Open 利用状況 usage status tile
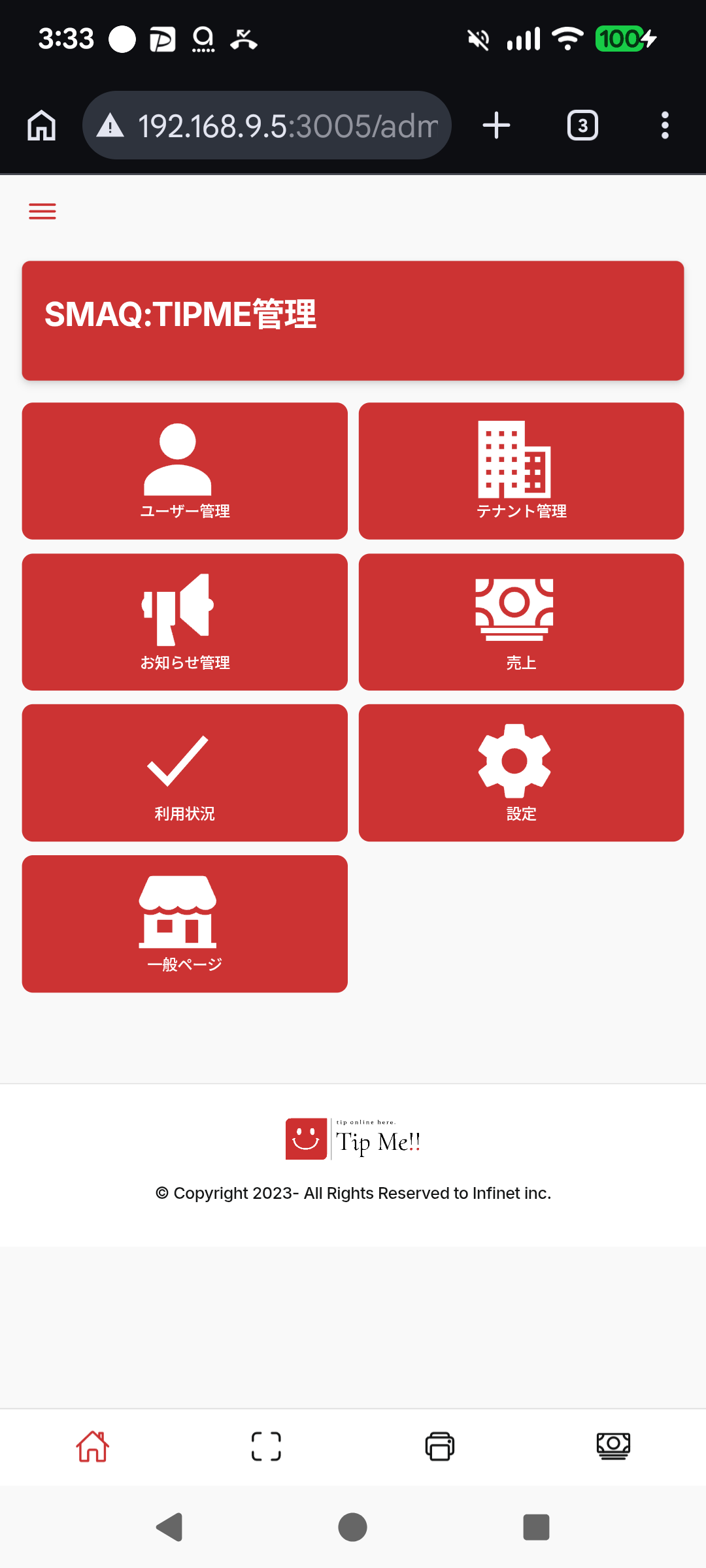This screenshot has height=1568, width=706. pyautogui.click(x=184, y=773)
